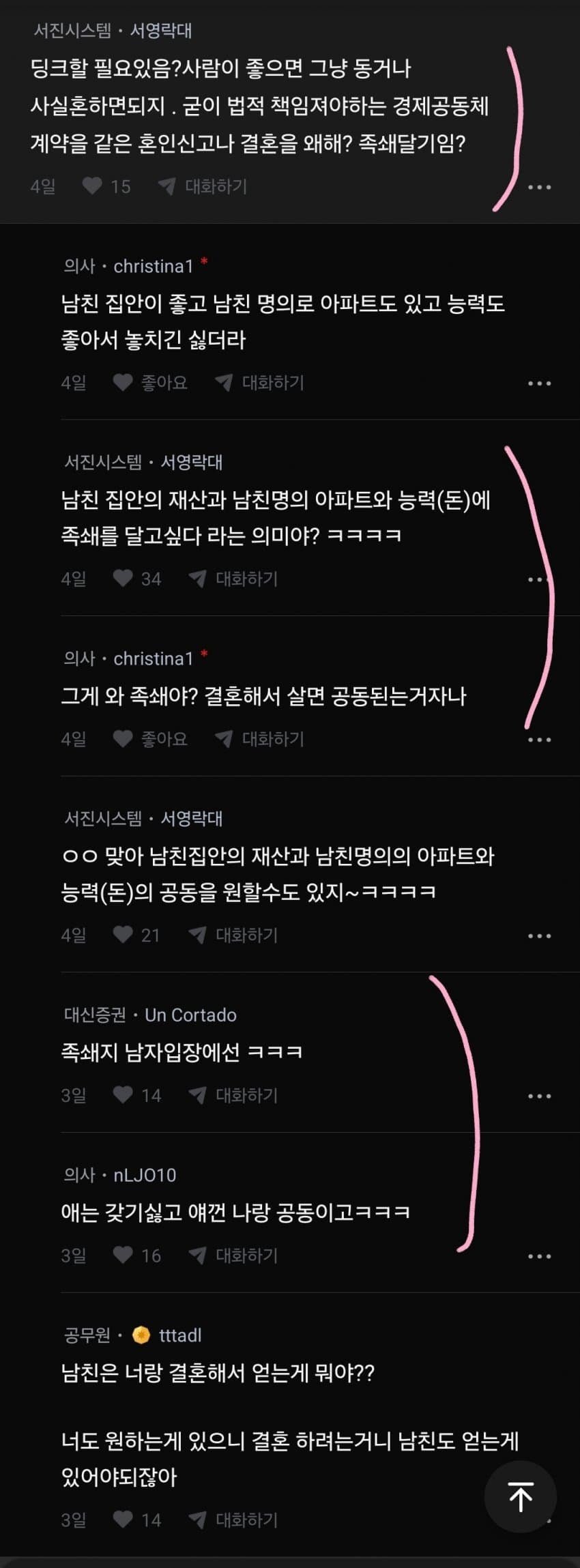Open overflow menu on nLJO10's comment
Image resolution: width=580 pixels, height=1568 pixels.
[539, 1256]
